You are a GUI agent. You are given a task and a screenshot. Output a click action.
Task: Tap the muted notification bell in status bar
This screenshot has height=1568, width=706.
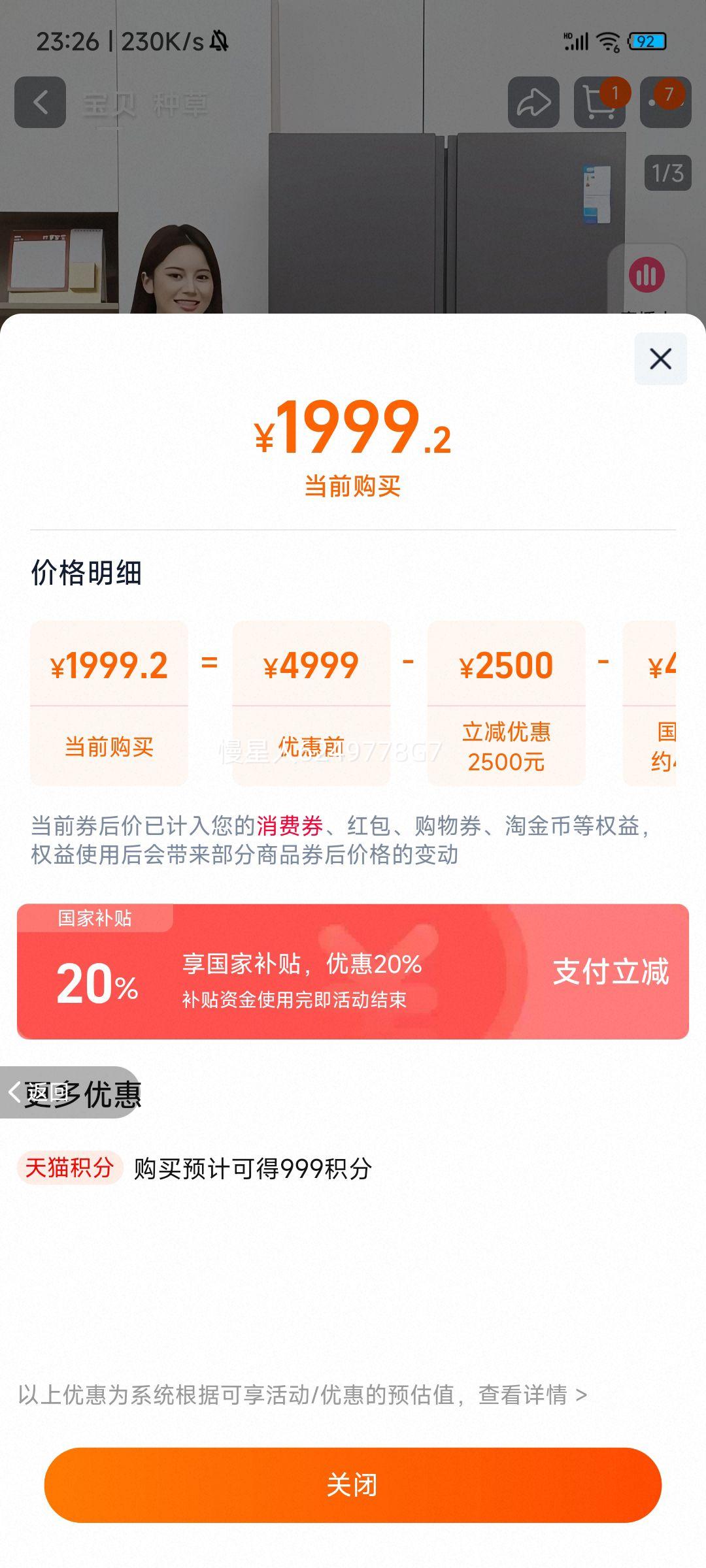coord(218,41)
